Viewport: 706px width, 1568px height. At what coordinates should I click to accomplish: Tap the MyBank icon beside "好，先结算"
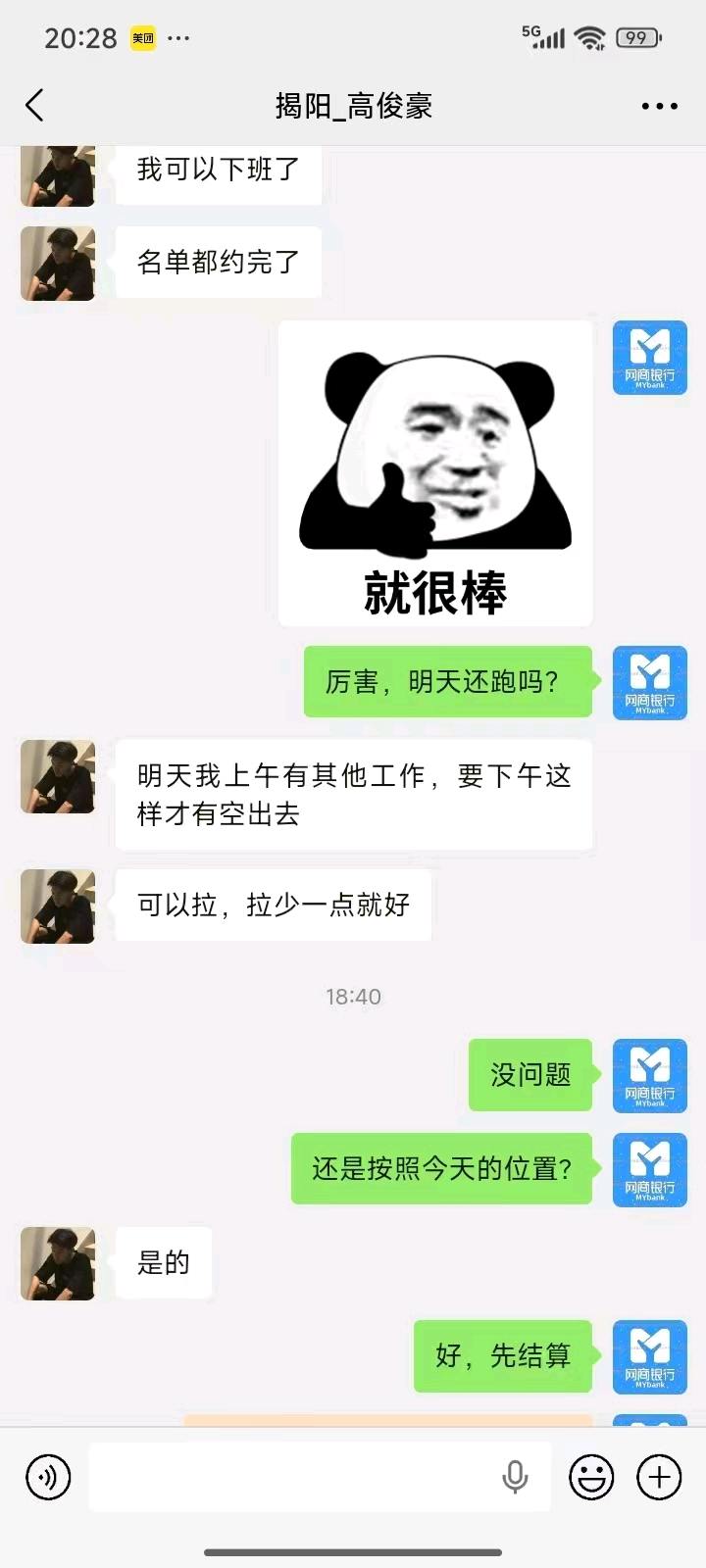click(649, 1356)
